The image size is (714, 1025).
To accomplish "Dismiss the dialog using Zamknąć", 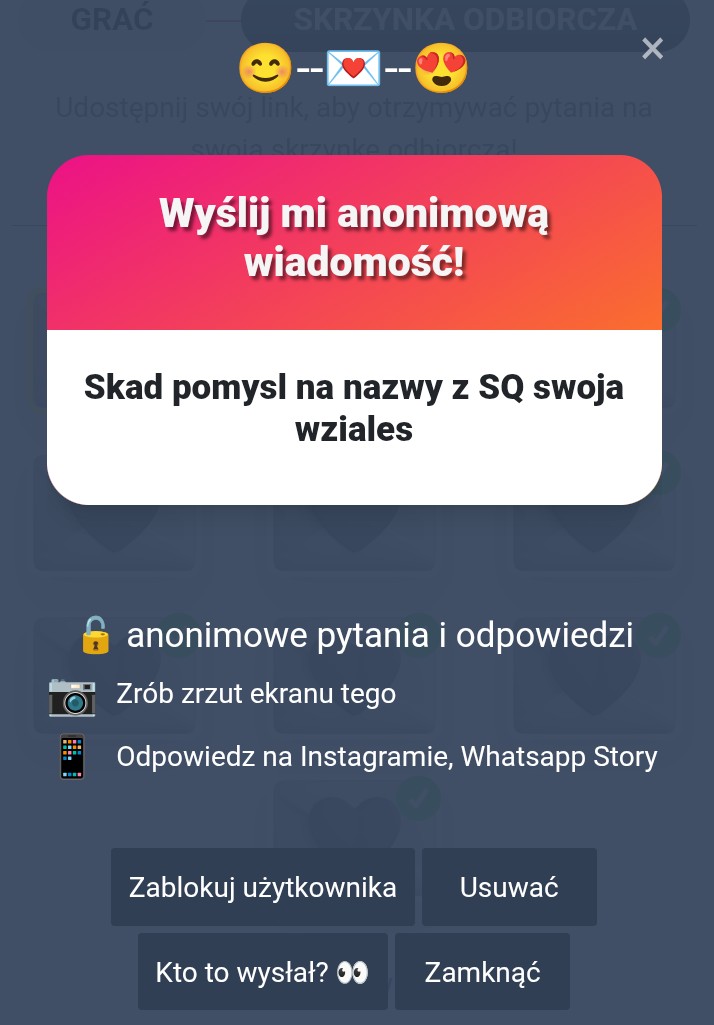I will (x=482, y=972).
